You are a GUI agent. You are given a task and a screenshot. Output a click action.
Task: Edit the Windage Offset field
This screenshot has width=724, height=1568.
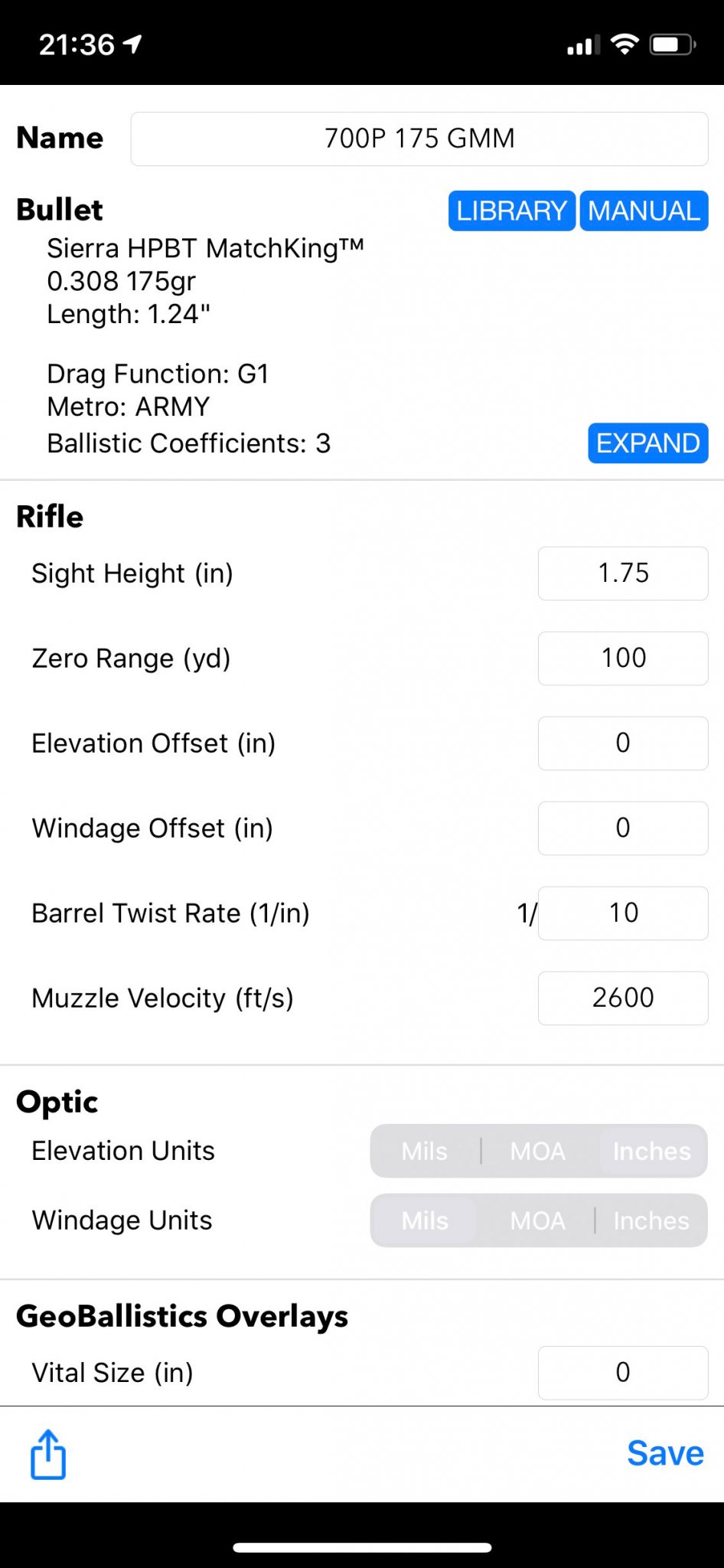(623, 828)
